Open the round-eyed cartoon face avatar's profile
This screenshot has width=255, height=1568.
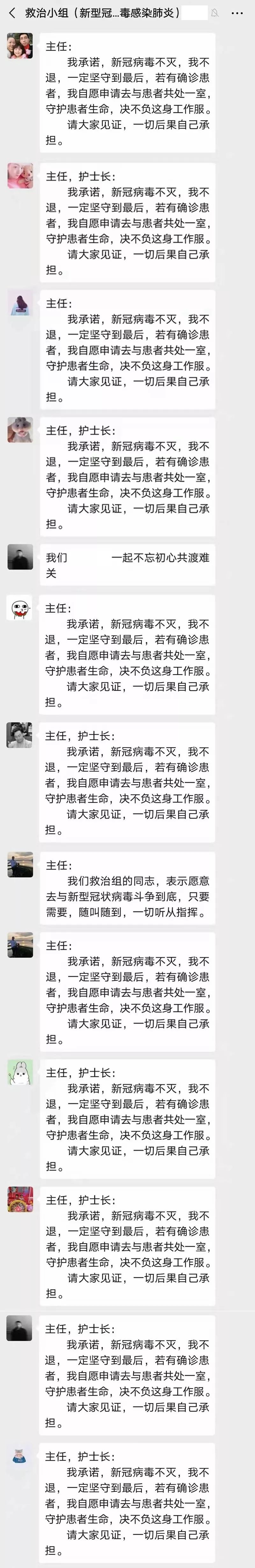pos(20,607)
